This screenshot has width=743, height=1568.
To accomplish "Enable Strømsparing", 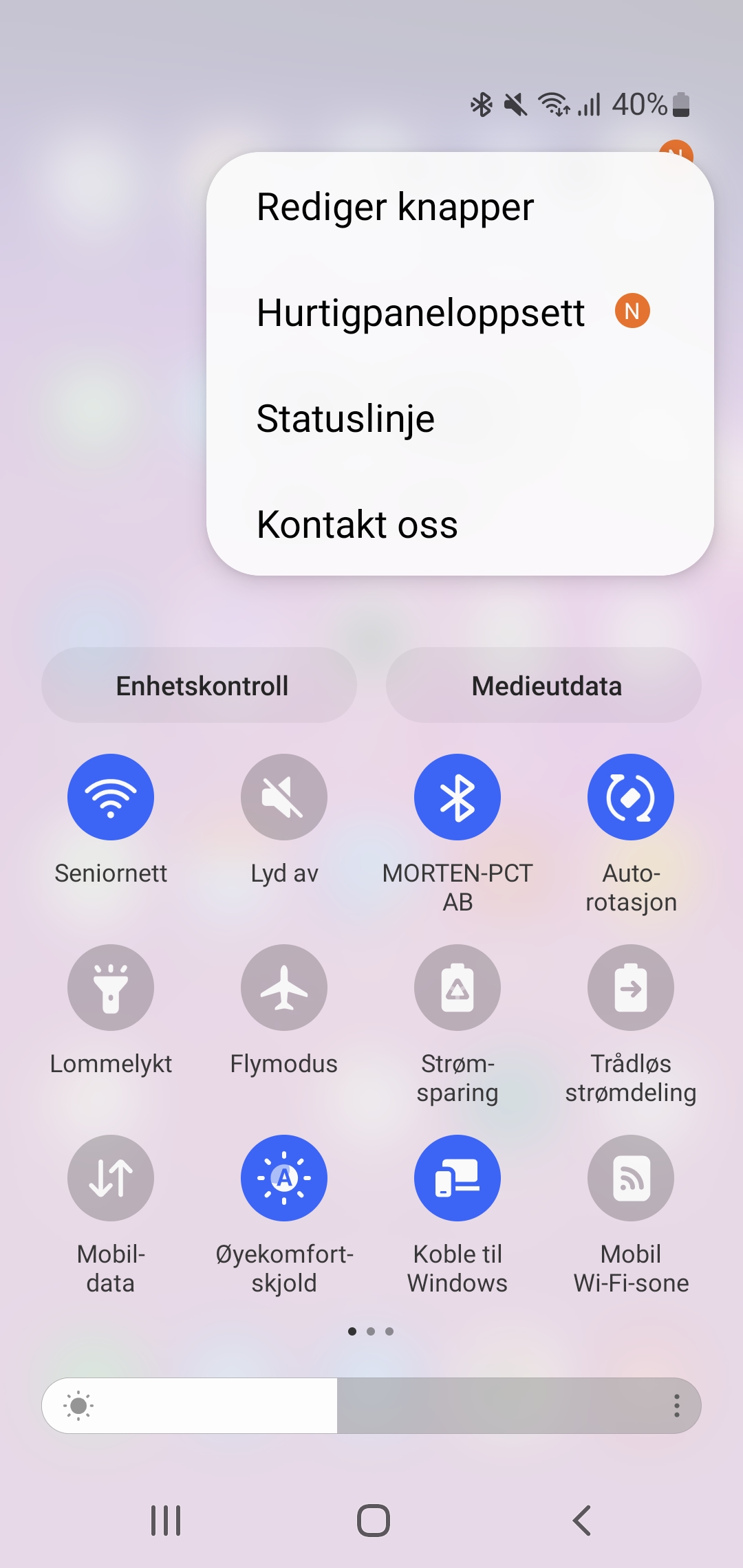I will (457, 988).
